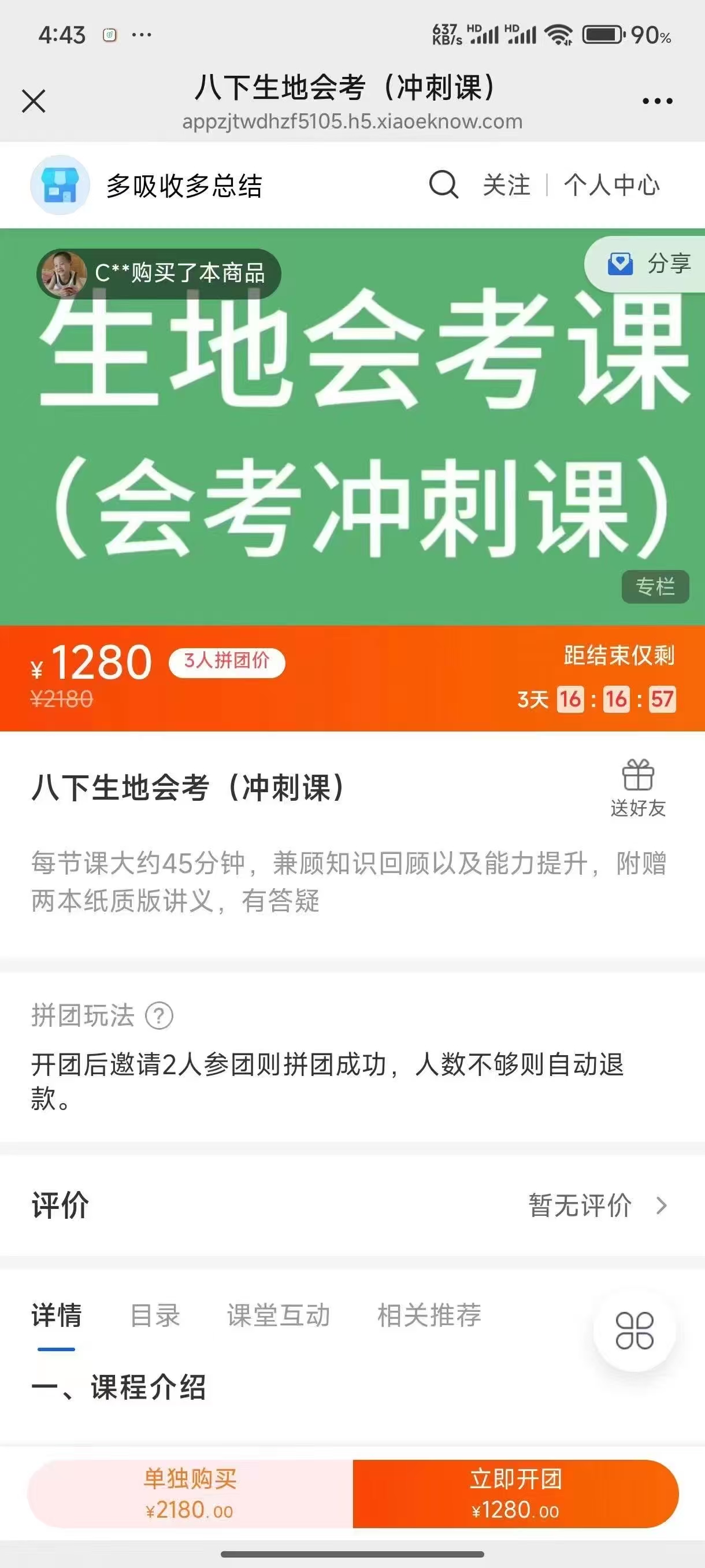Open 个人中心 personal center
The width and height of the screenshot is (705, 1568).
pyautogui.click(x=611, y=185)
